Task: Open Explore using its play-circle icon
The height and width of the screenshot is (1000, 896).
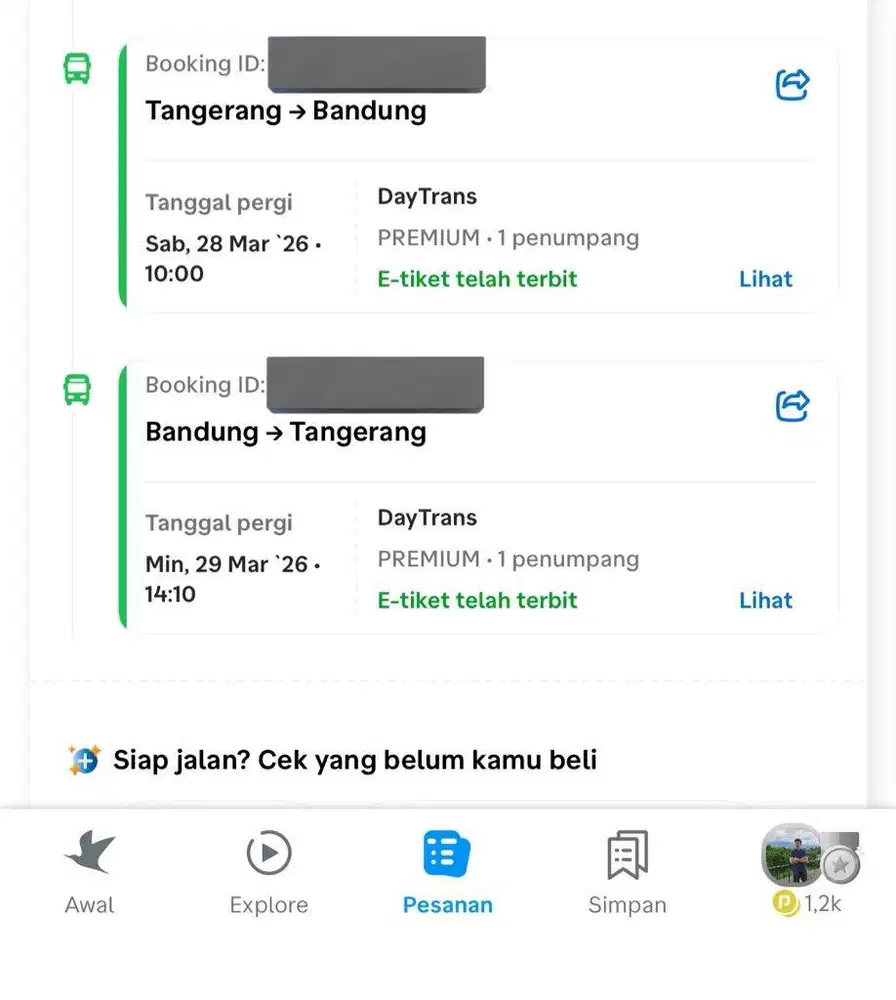Action: (x=268, y=851)
